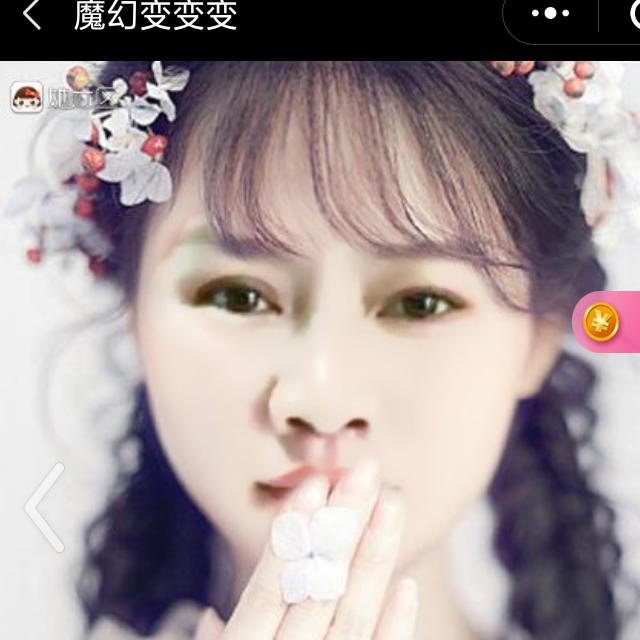Show the previous photo with the left arrow
Image resolution: width=640 pixels, height=640 pixels.
tap(45, 507)
